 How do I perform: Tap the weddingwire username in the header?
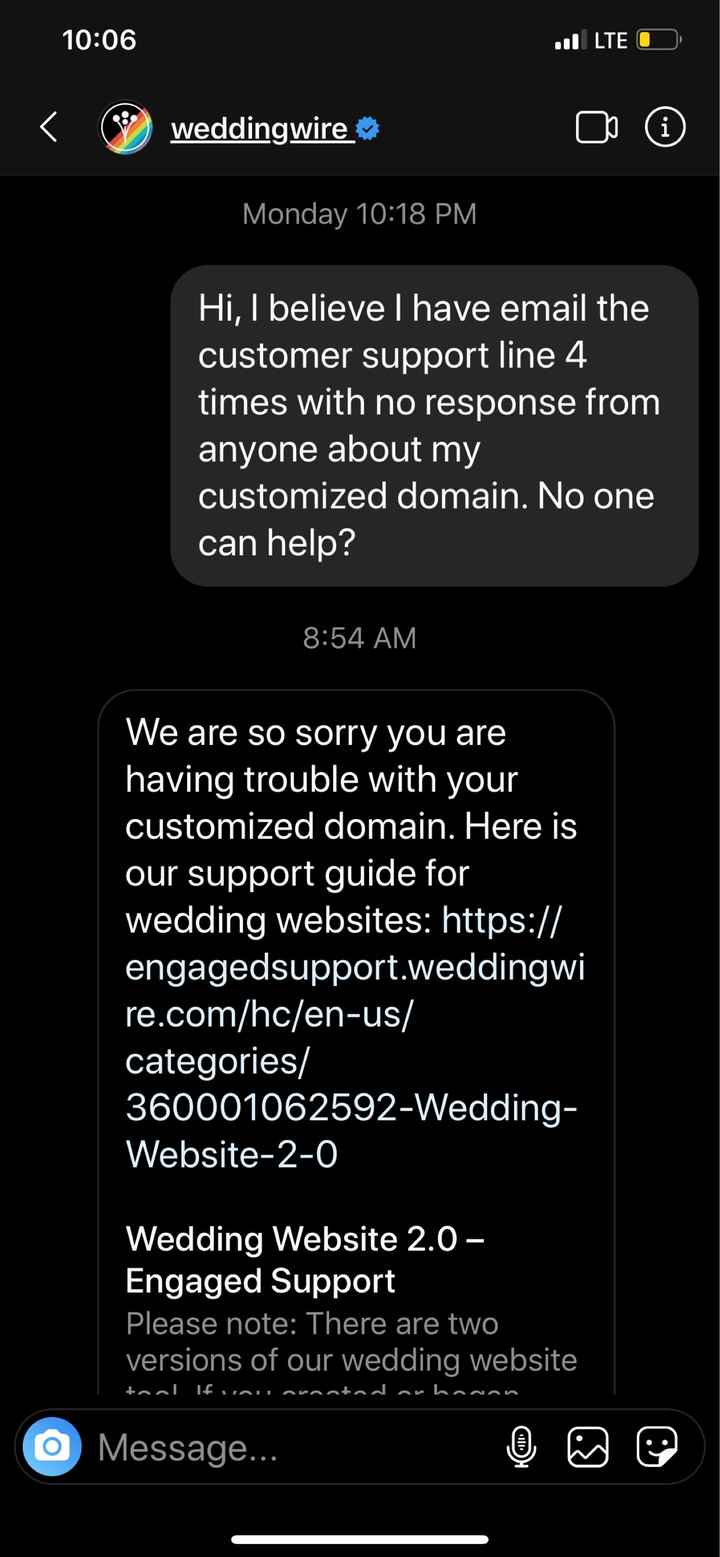pos(262,127)
